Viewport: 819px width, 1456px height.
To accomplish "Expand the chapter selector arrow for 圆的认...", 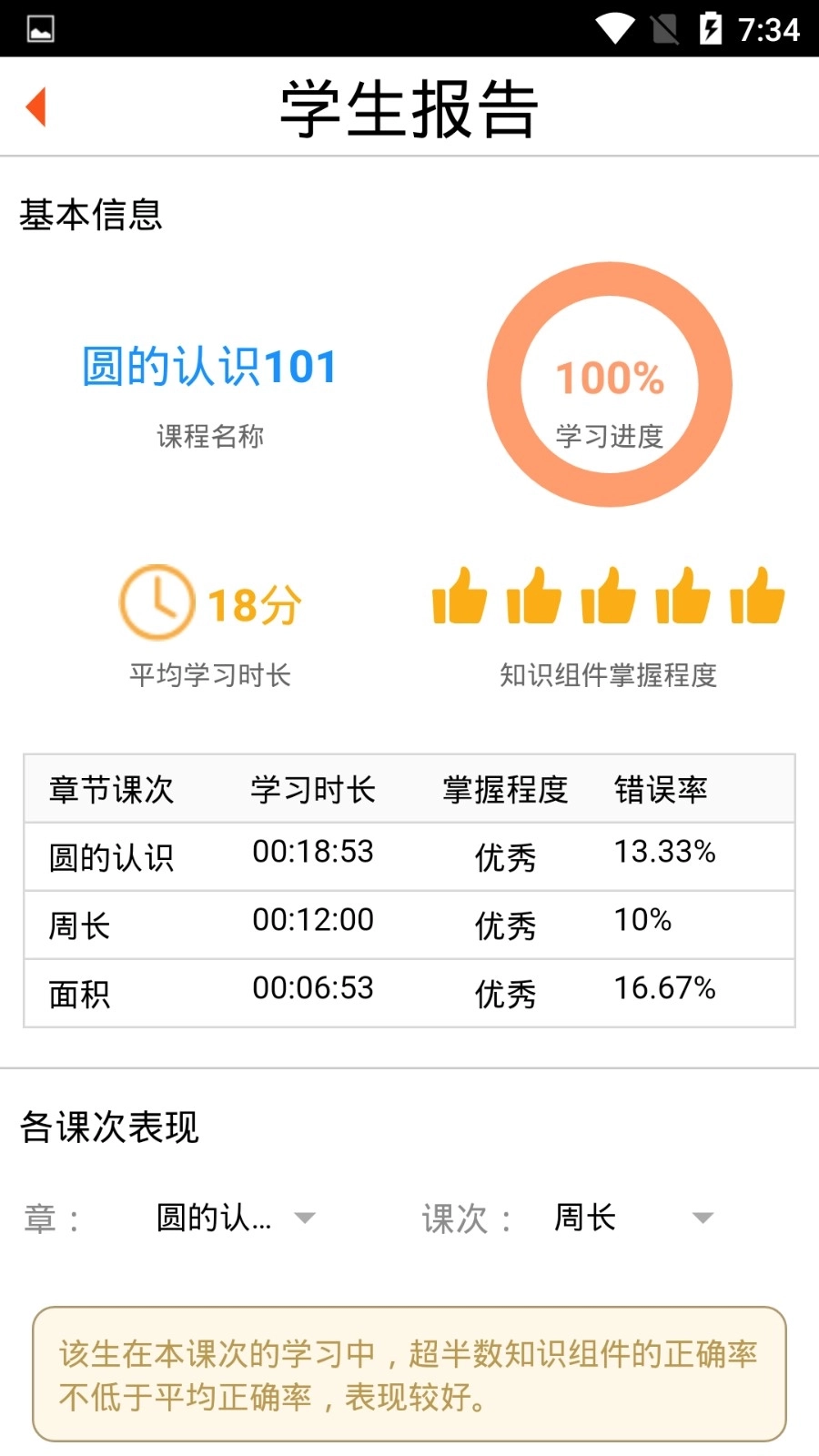I will click(306, 1217).
